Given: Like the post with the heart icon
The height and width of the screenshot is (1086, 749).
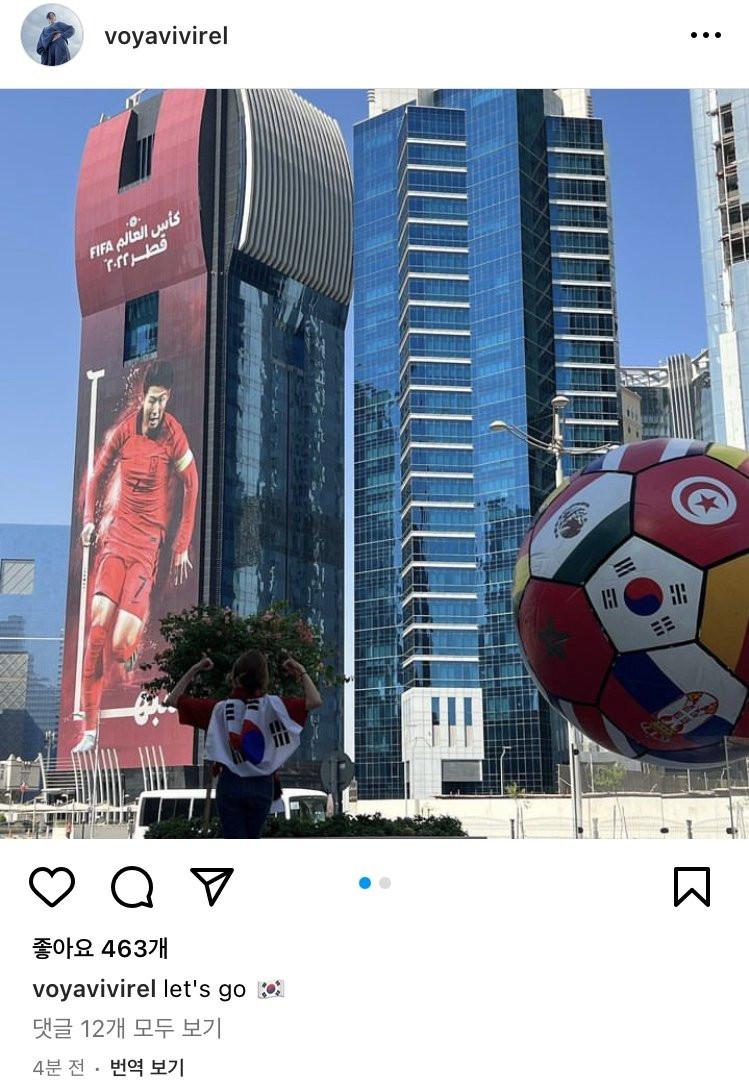Looking at the screenshot, I should 52,886.
